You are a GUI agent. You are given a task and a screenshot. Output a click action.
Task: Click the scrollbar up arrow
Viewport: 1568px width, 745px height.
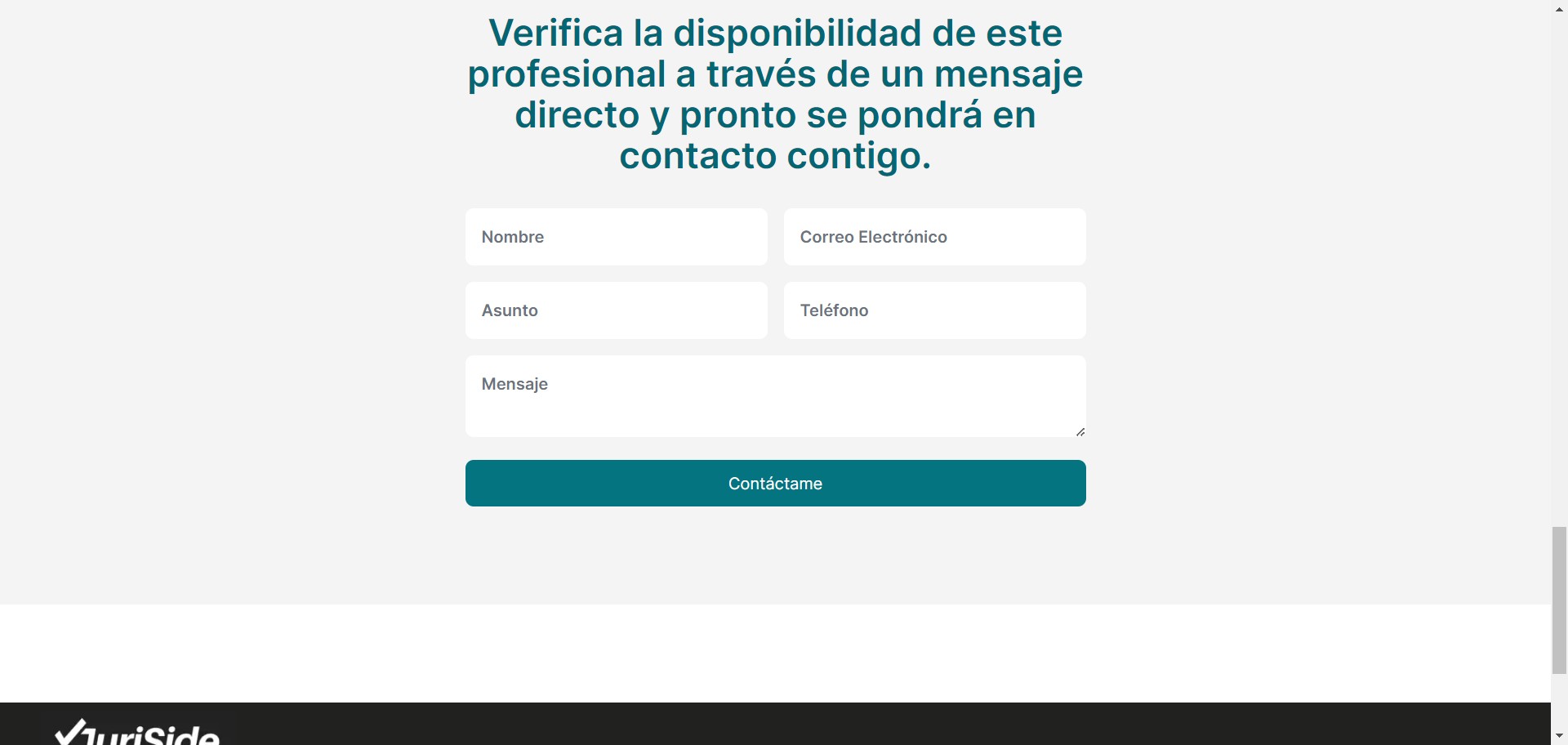[x=1559, y=7]
